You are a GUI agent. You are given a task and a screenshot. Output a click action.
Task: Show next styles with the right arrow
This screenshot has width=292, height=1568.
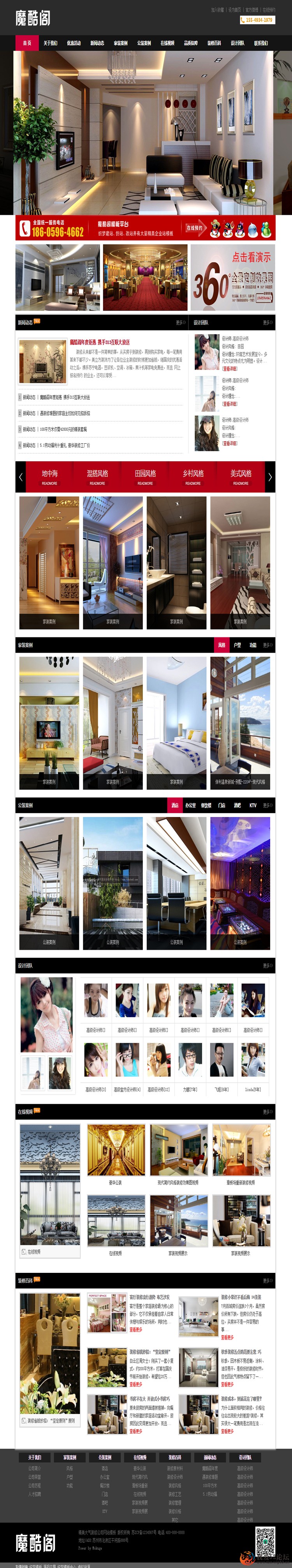[270, 477]
